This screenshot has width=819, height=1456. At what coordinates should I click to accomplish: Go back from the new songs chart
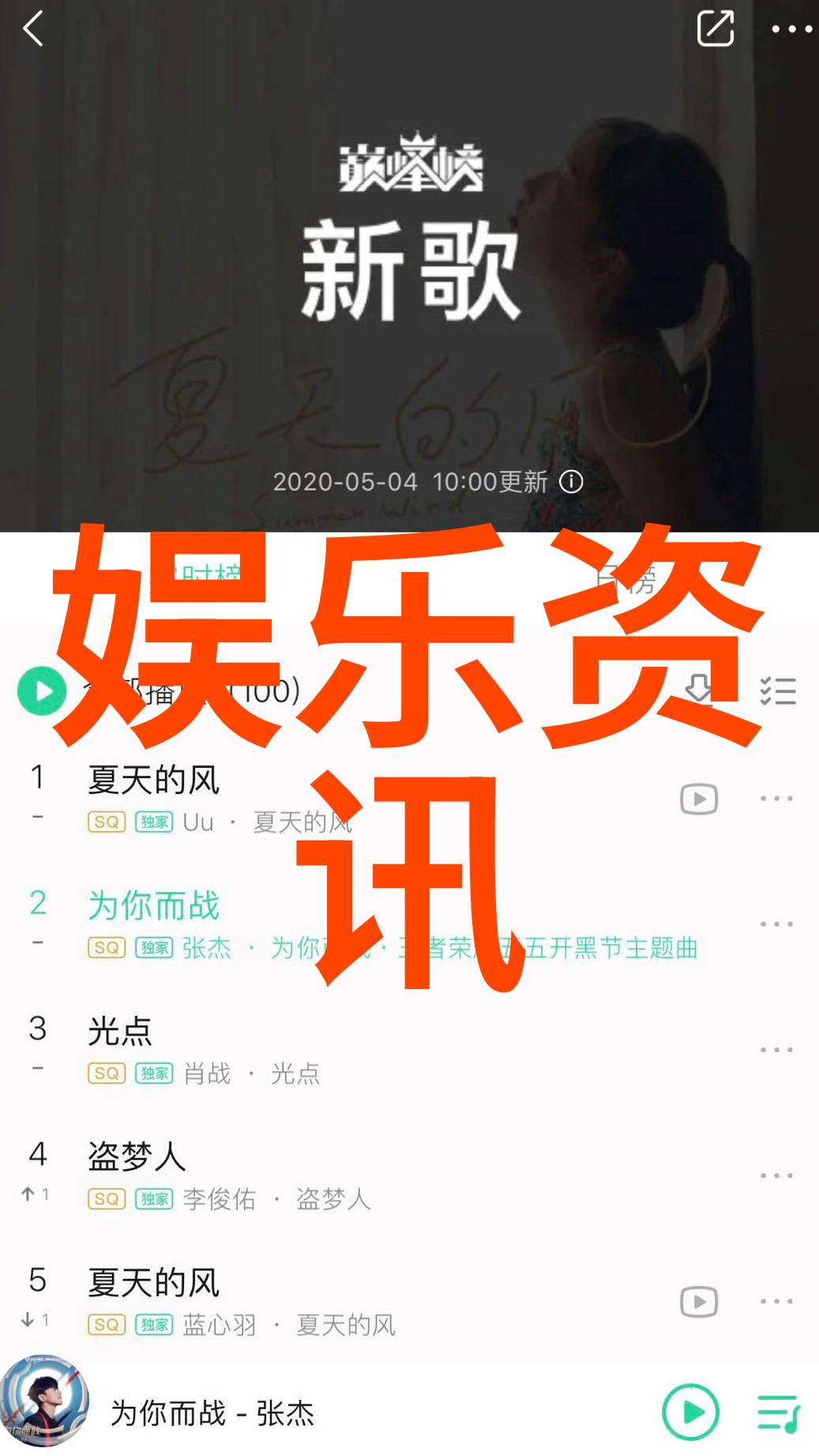[x=33, y=30]
